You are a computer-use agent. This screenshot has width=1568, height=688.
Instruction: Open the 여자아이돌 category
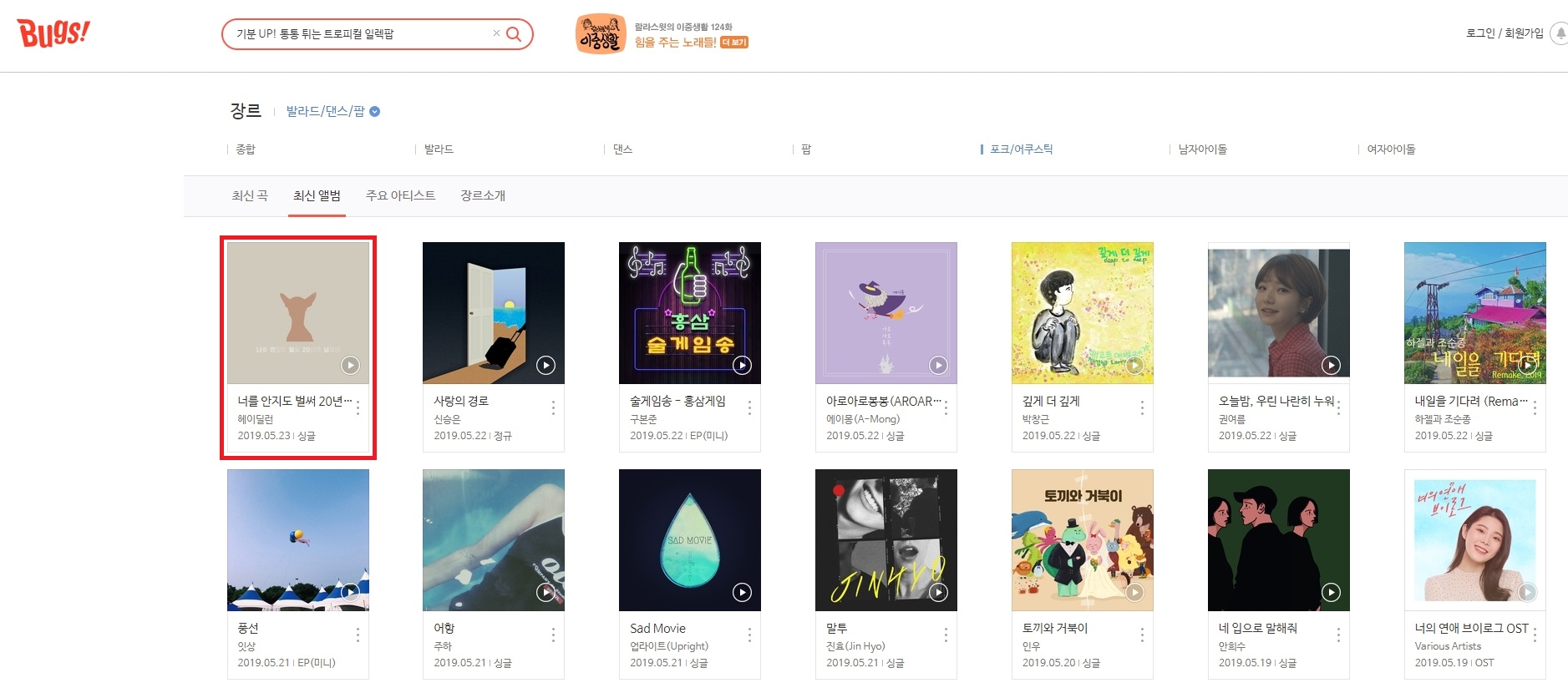(1391, 149)
